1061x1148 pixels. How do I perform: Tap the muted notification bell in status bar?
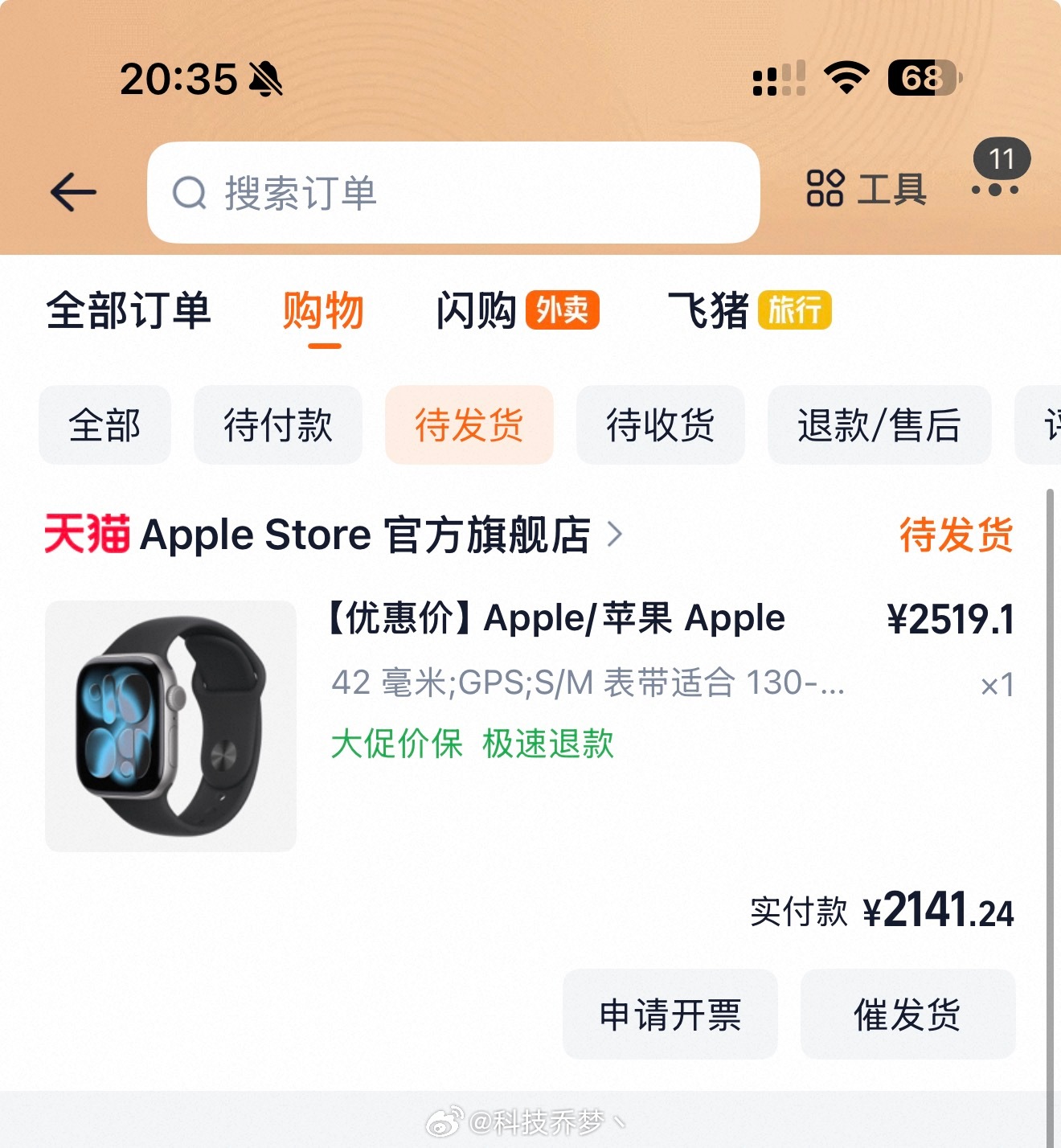coord(265,77)
